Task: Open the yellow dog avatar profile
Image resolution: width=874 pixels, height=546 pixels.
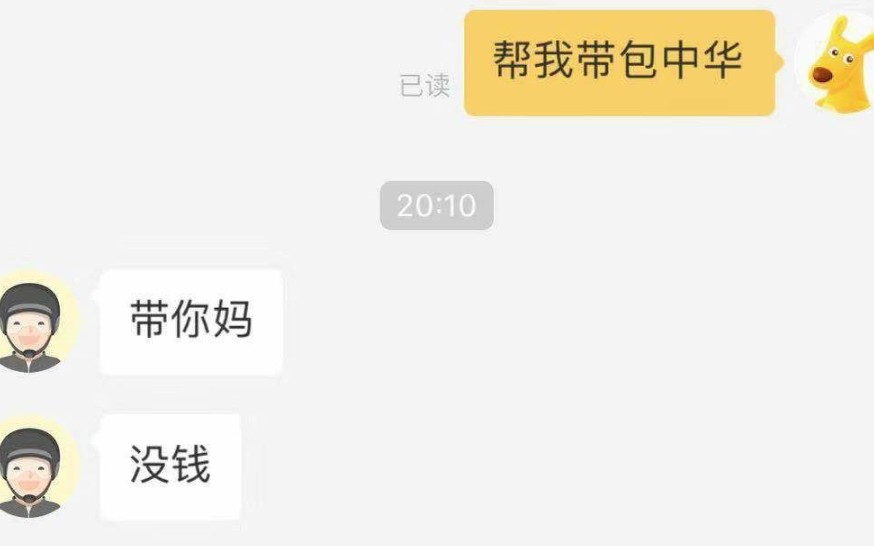Action: click(x=838, y=62)
